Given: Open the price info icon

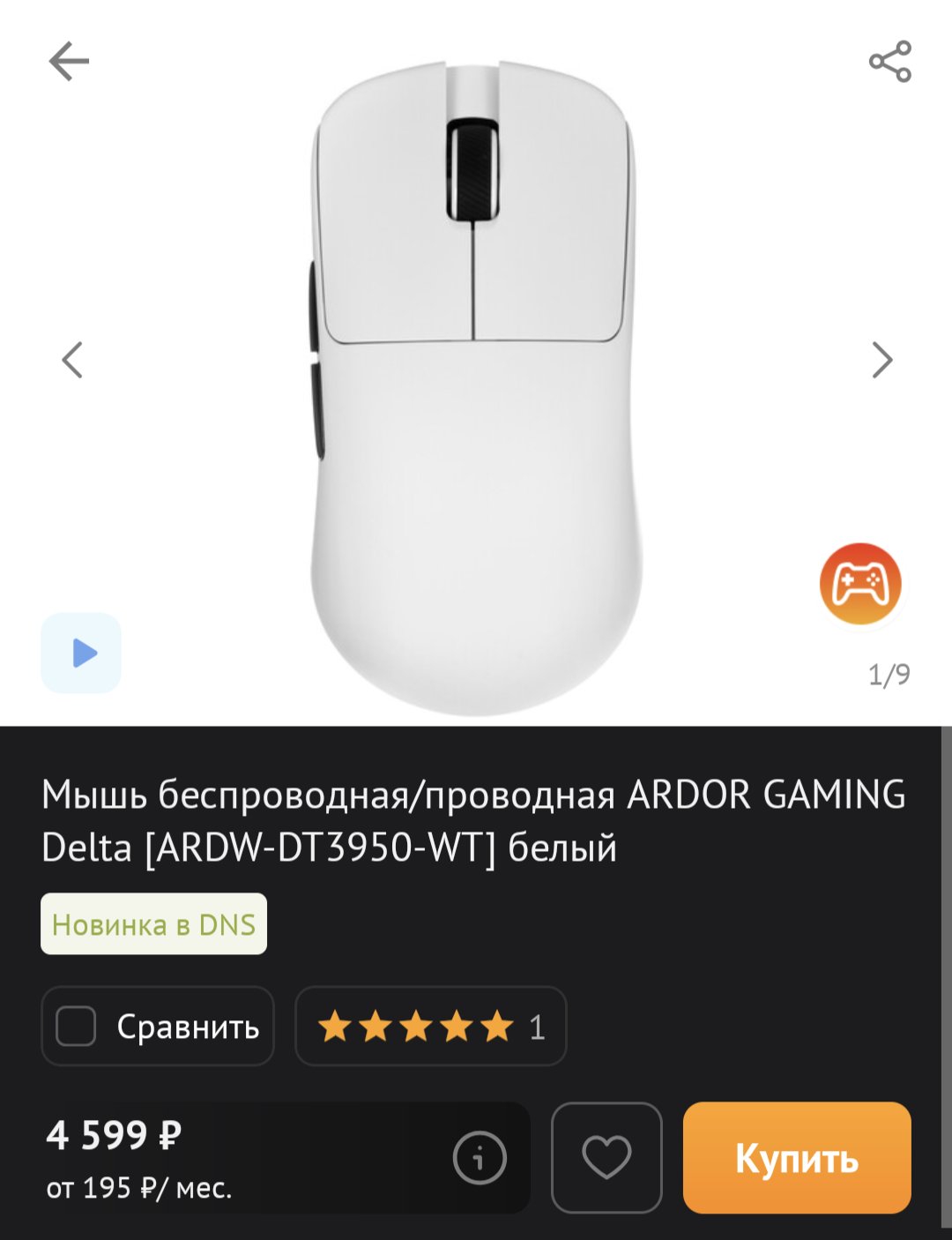Looking at the screenshot, I should pyautogui.click(x=480, y=1157).
